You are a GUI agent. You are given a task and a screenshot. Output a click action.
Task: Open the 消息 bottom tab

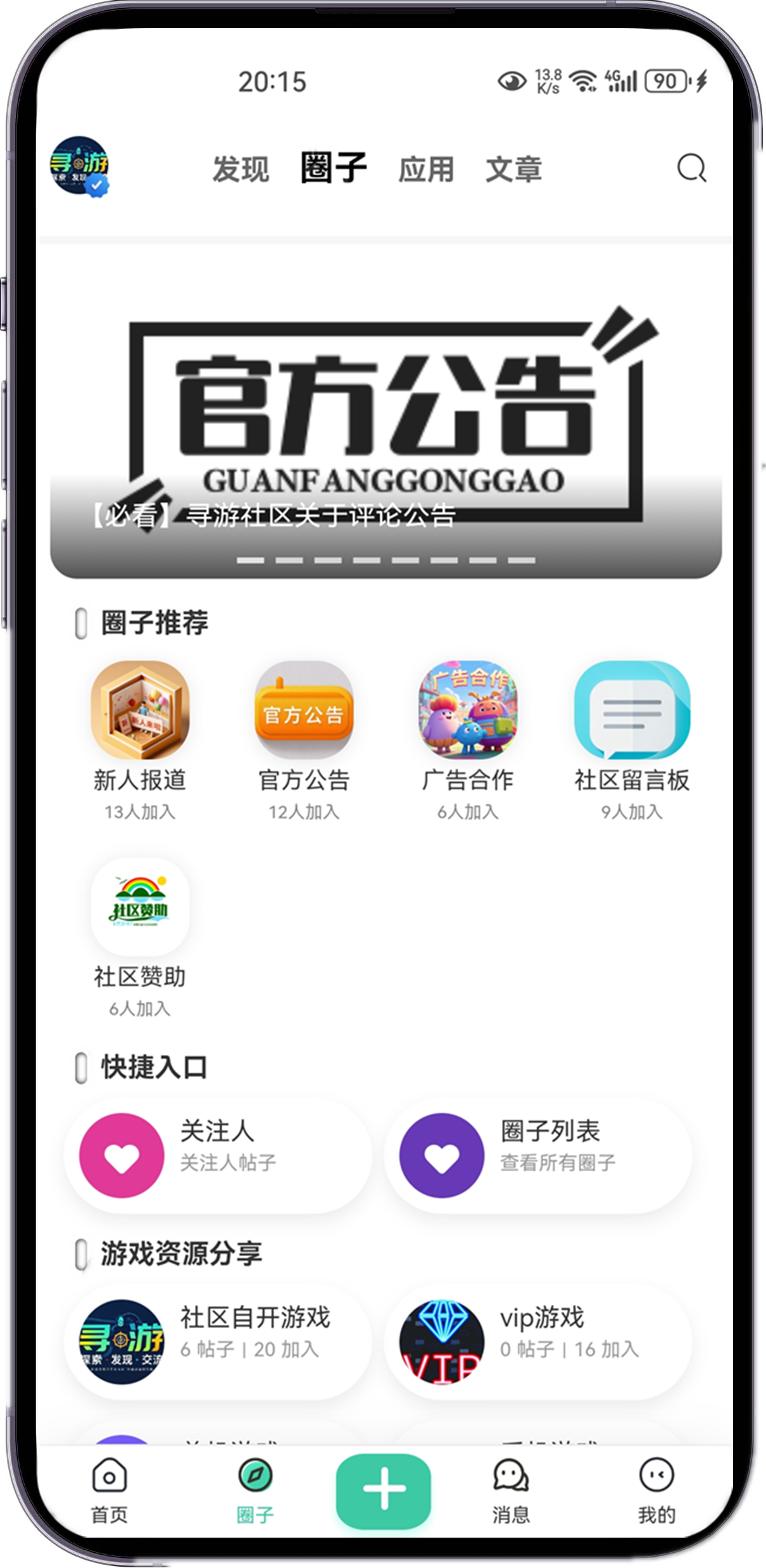511,1491
